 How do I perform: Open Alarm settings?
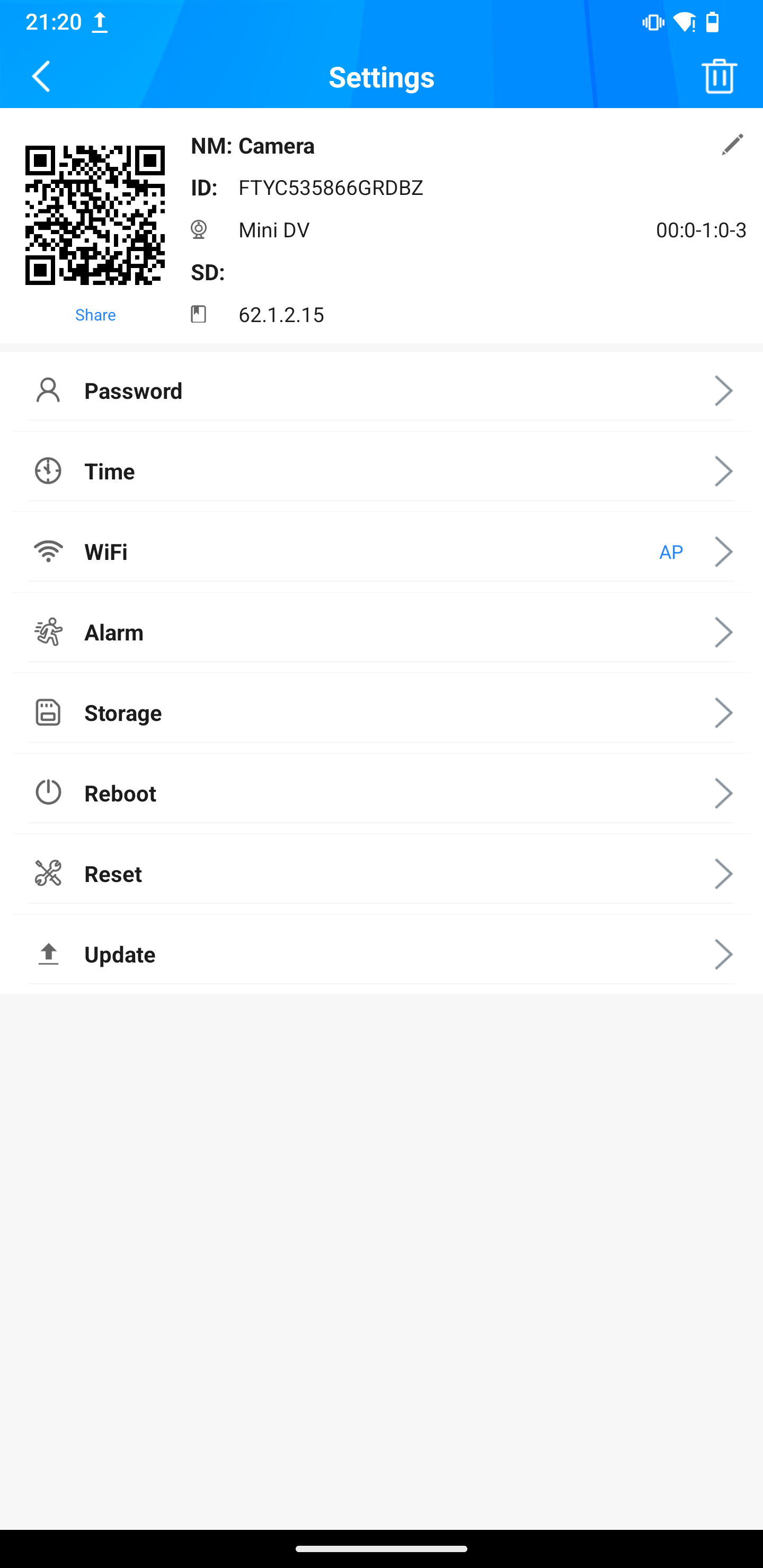pyautogui.click(x=381, y=632)
